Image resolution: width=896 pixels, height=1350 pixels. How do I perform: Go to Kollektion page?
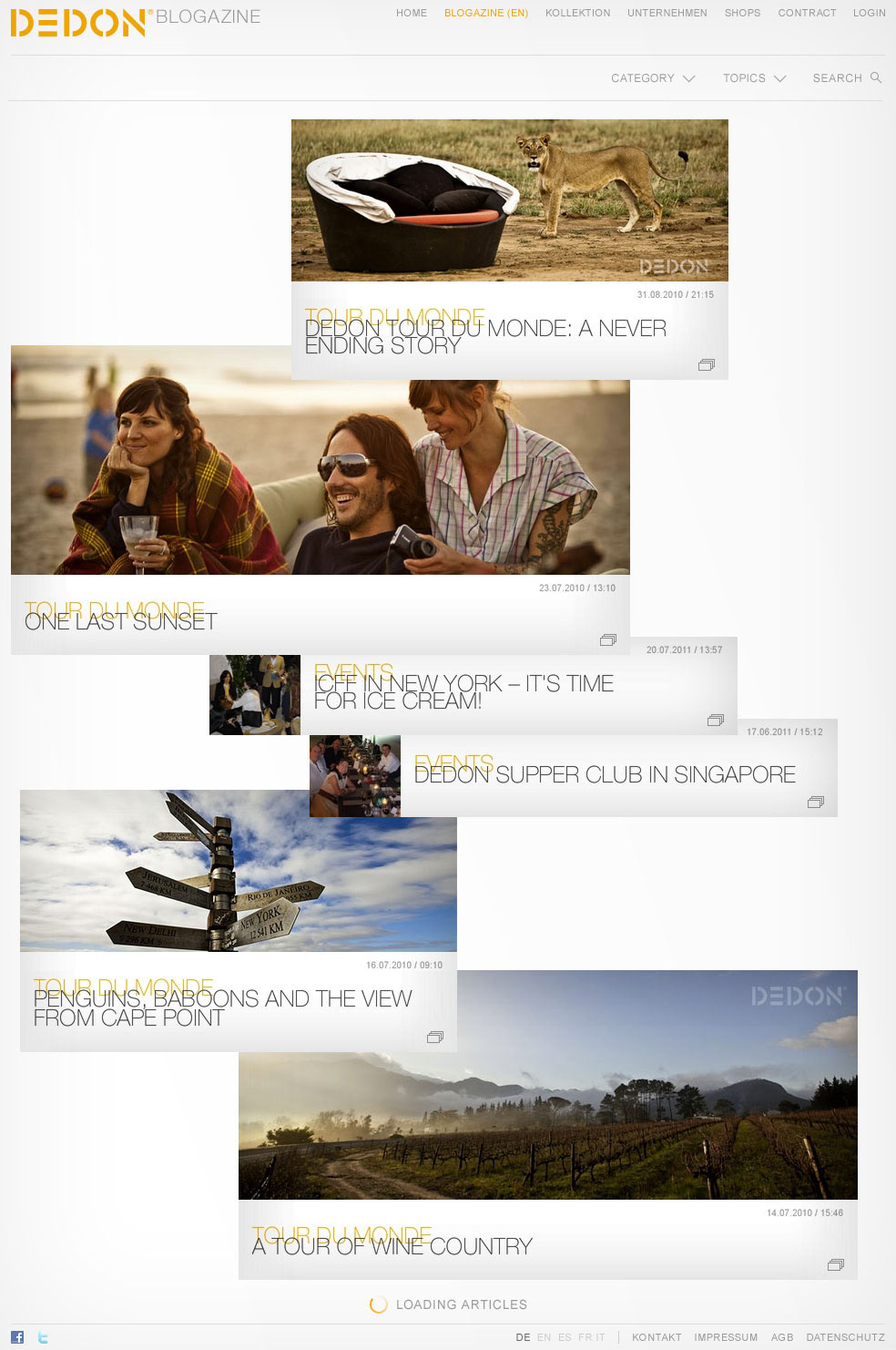577,13
